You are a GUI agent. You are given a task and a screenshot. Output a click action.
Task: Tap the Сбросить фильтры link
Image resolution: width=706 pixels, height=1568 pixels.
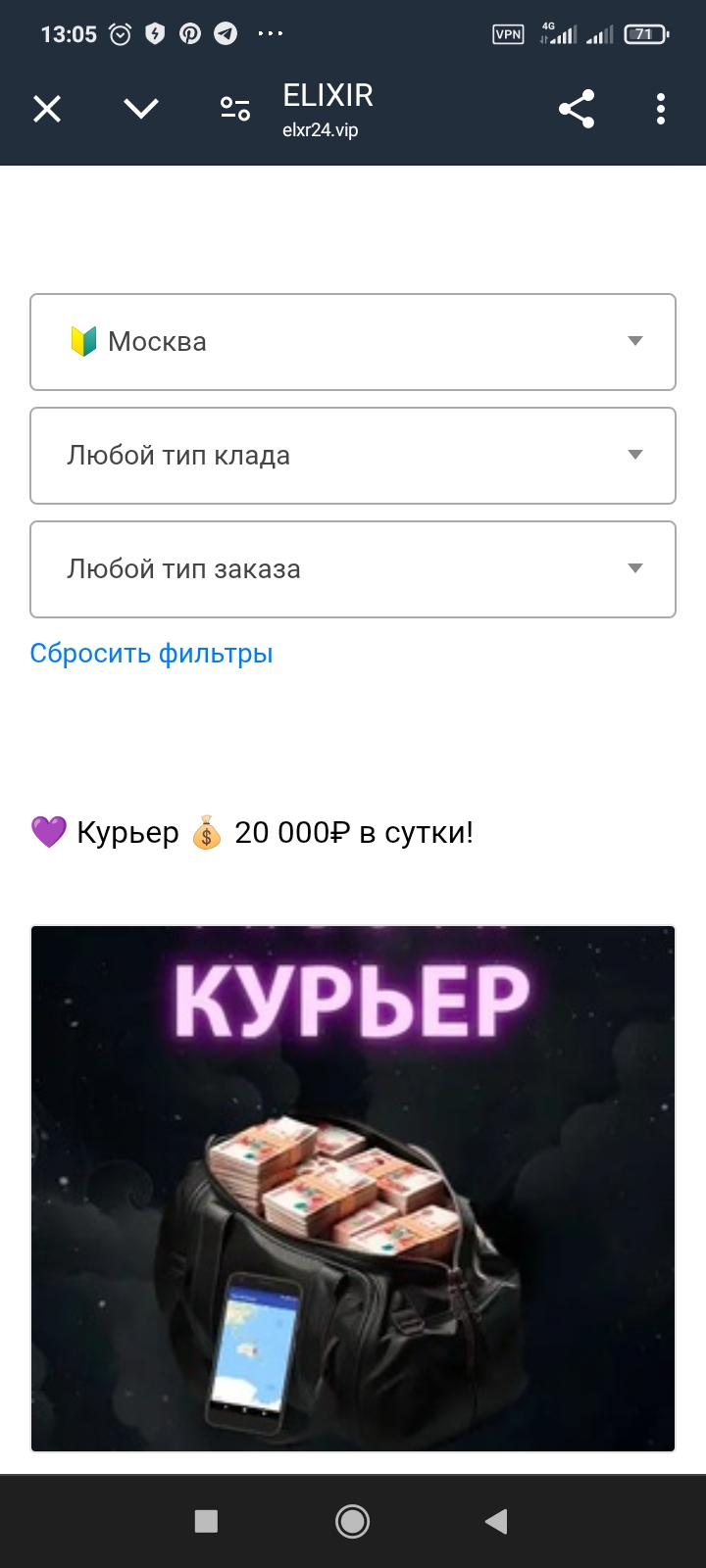point(152,654)
